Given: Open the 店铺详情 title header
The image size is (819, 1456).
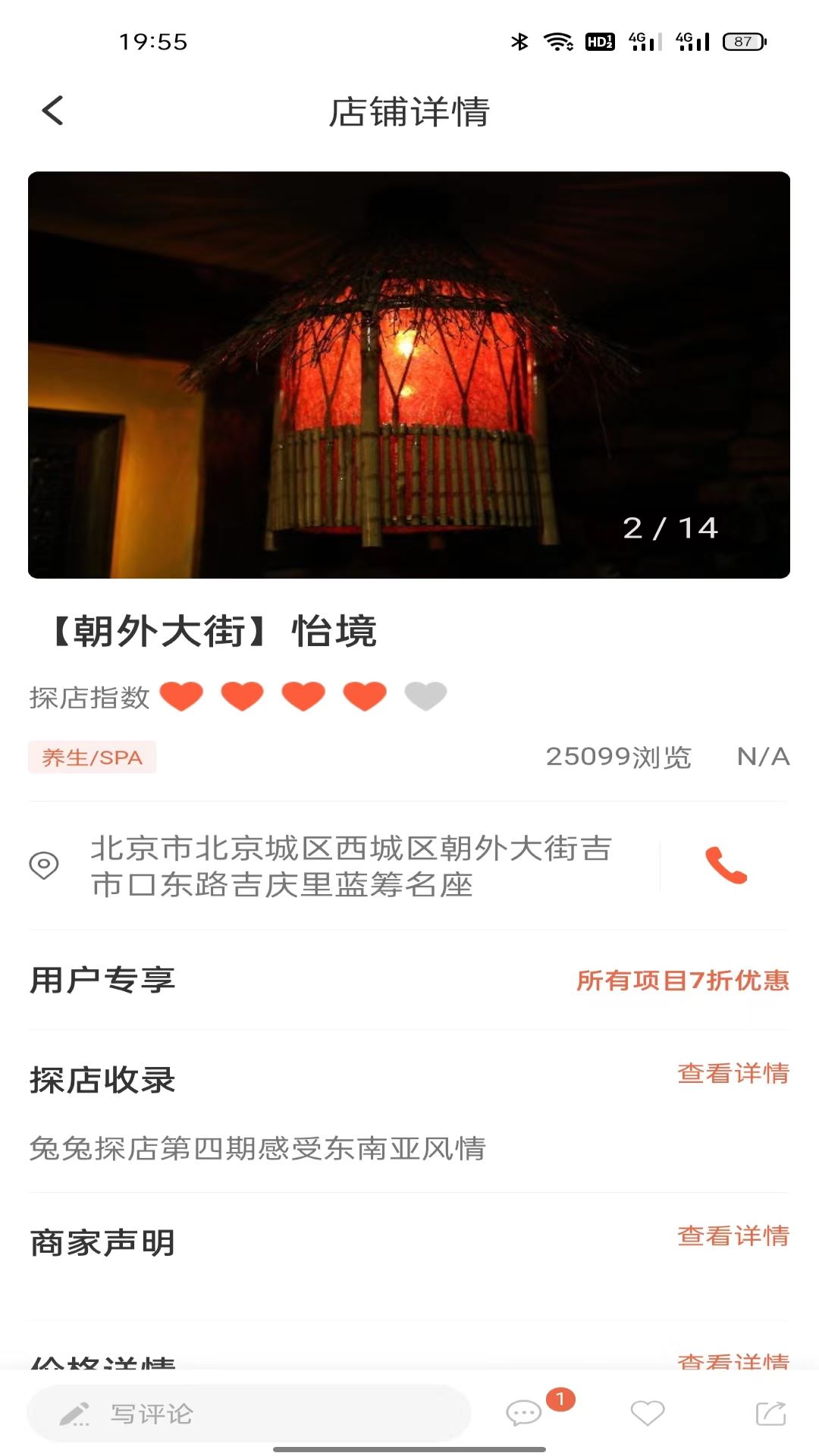Looking at the screenshot, I should 409,112.
